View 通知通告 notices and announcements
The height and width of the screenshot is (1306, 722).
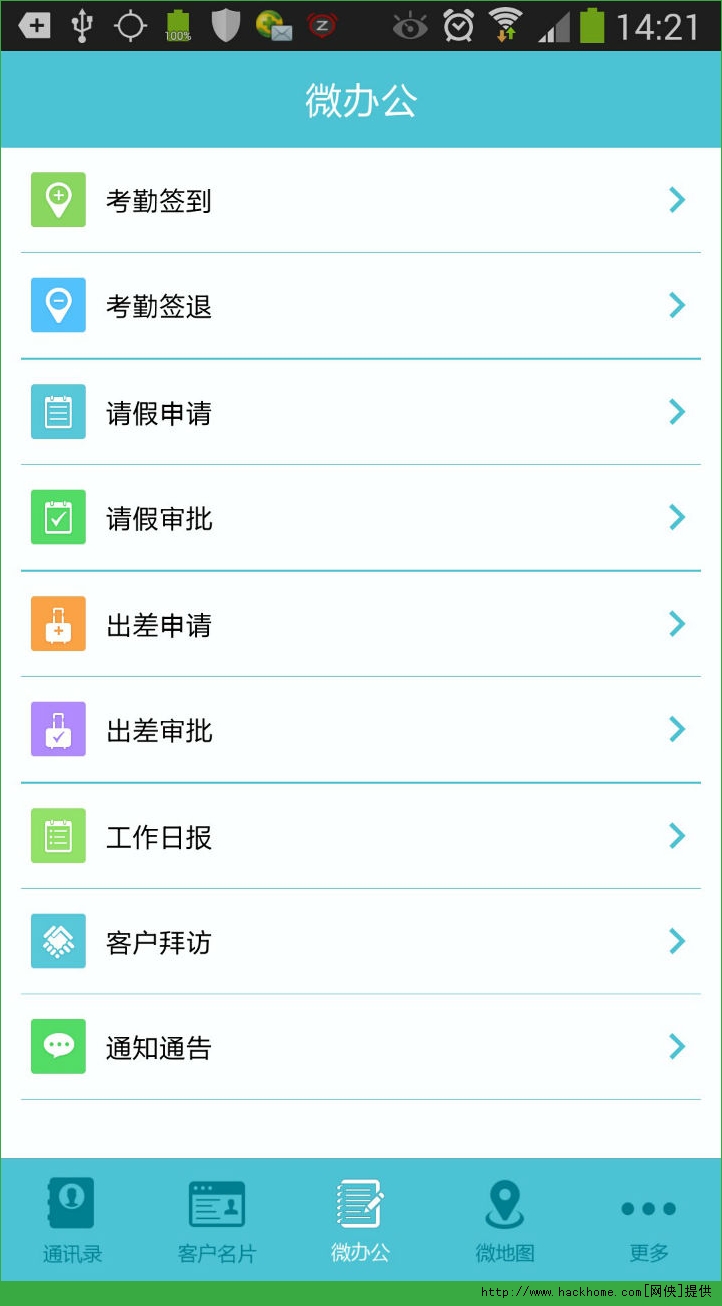[x=360, y=1047]
